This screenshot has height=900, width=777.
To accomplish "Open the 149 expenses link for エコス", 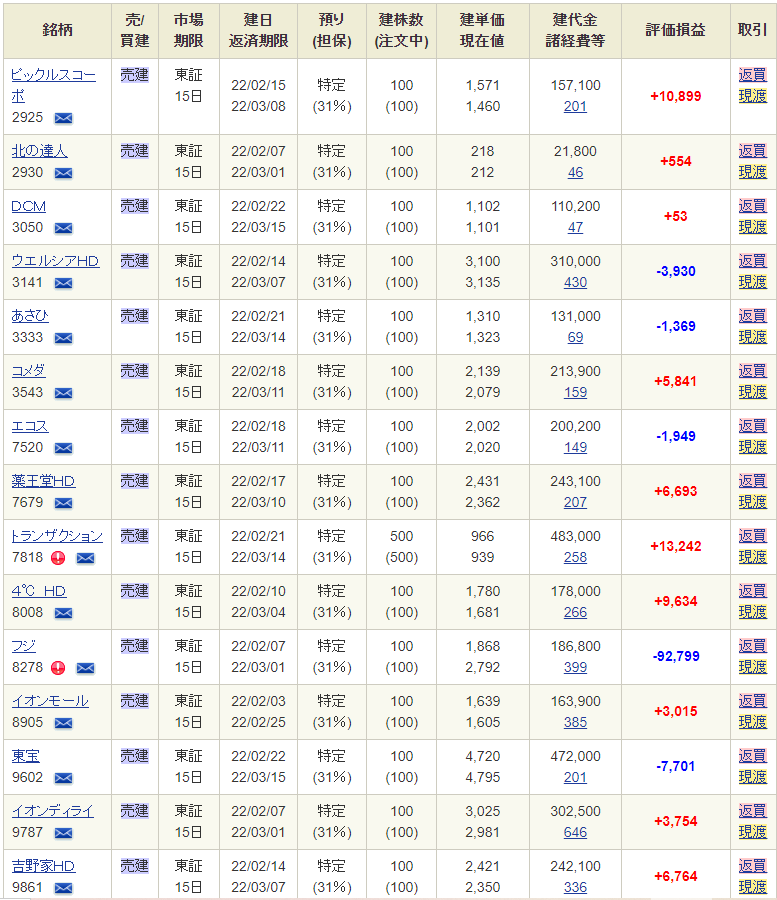I will pyautogui.click(x=575, y=447).
